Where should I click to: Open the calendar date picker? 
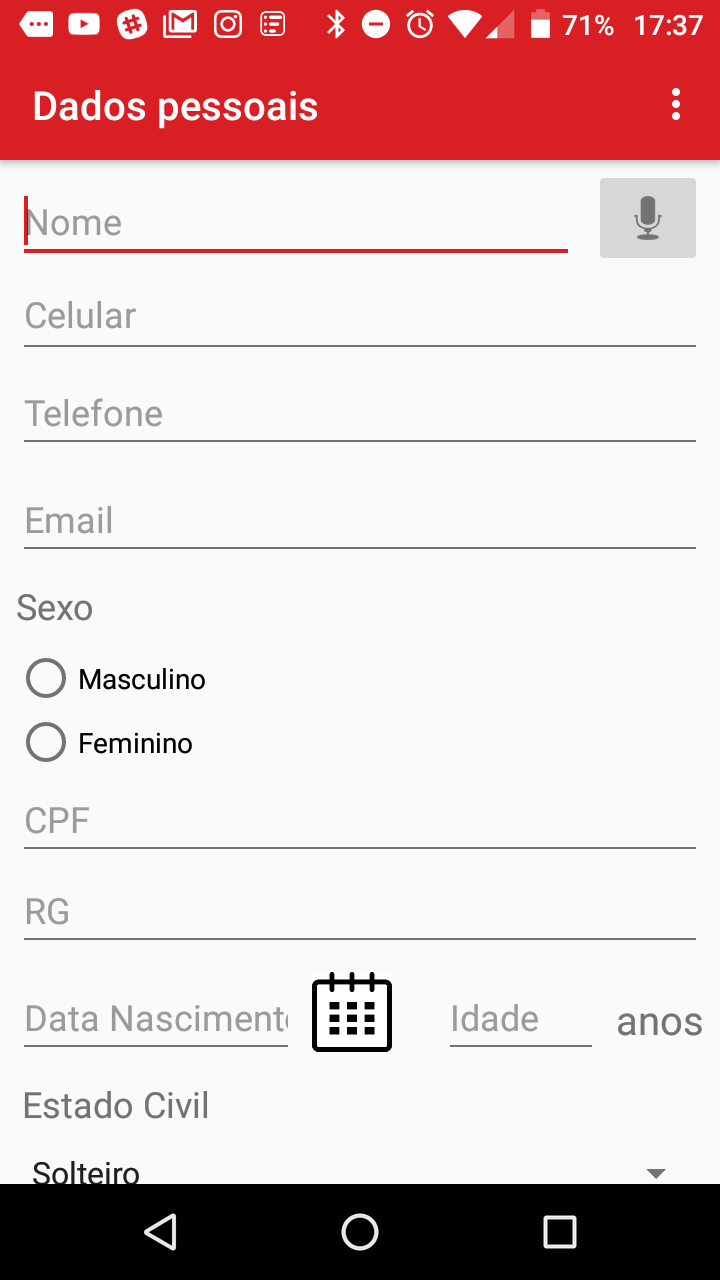pyautogui.click(x=352, y=1012)
